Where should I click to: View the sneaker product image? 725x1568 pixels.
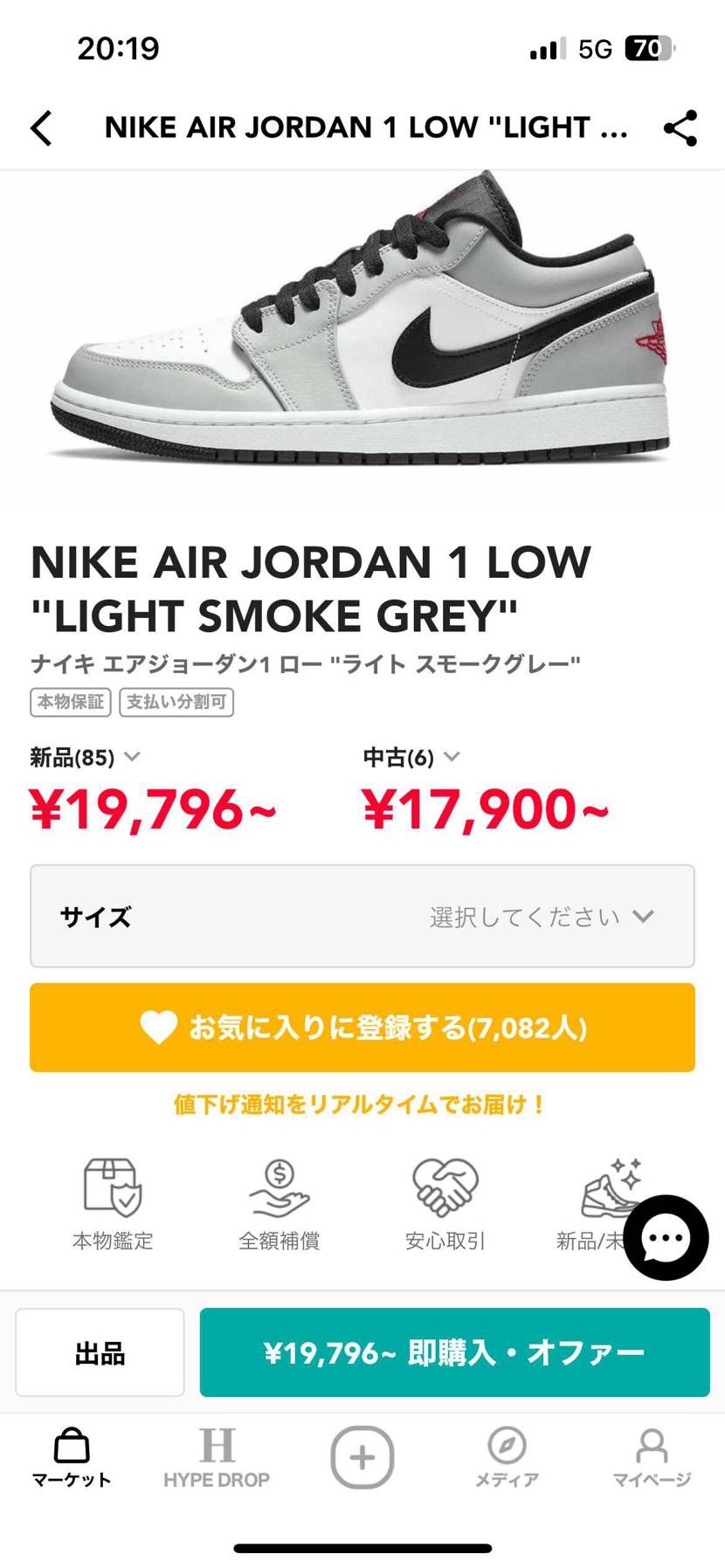tap(362, 336)
